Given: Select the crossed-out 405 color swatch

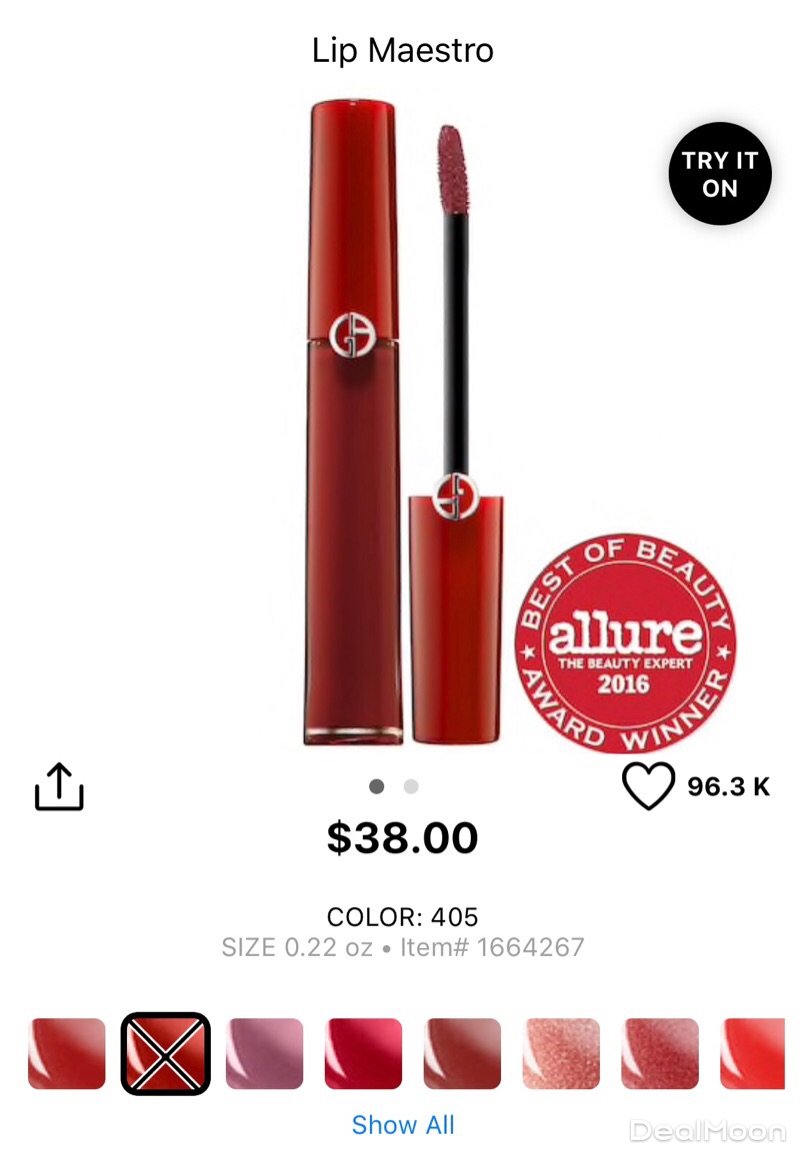Looking at the screenshot, I should pyautogui.click(x=165, y=1053).
